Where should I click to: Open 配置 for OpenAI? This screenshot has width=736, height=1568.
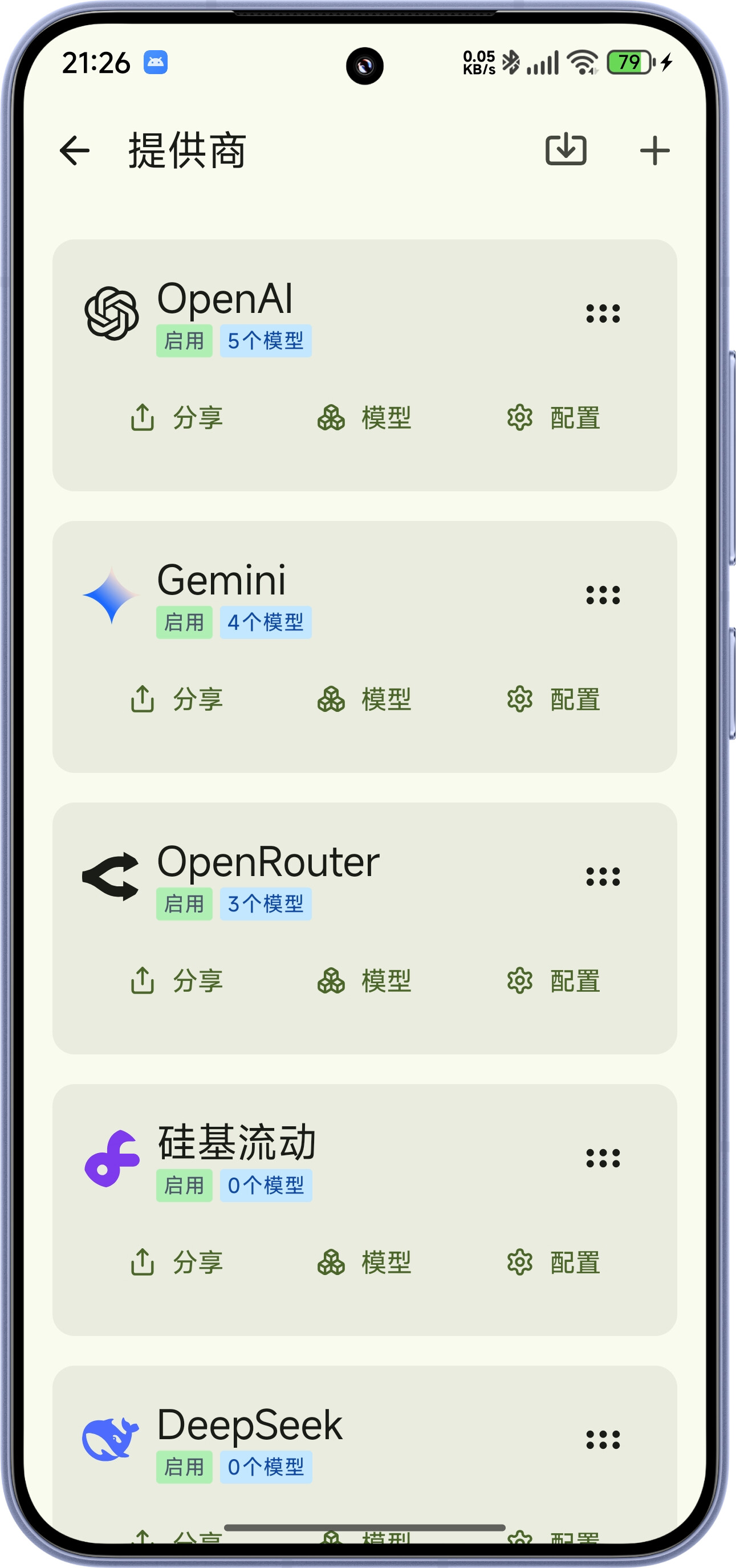[554, 418]
